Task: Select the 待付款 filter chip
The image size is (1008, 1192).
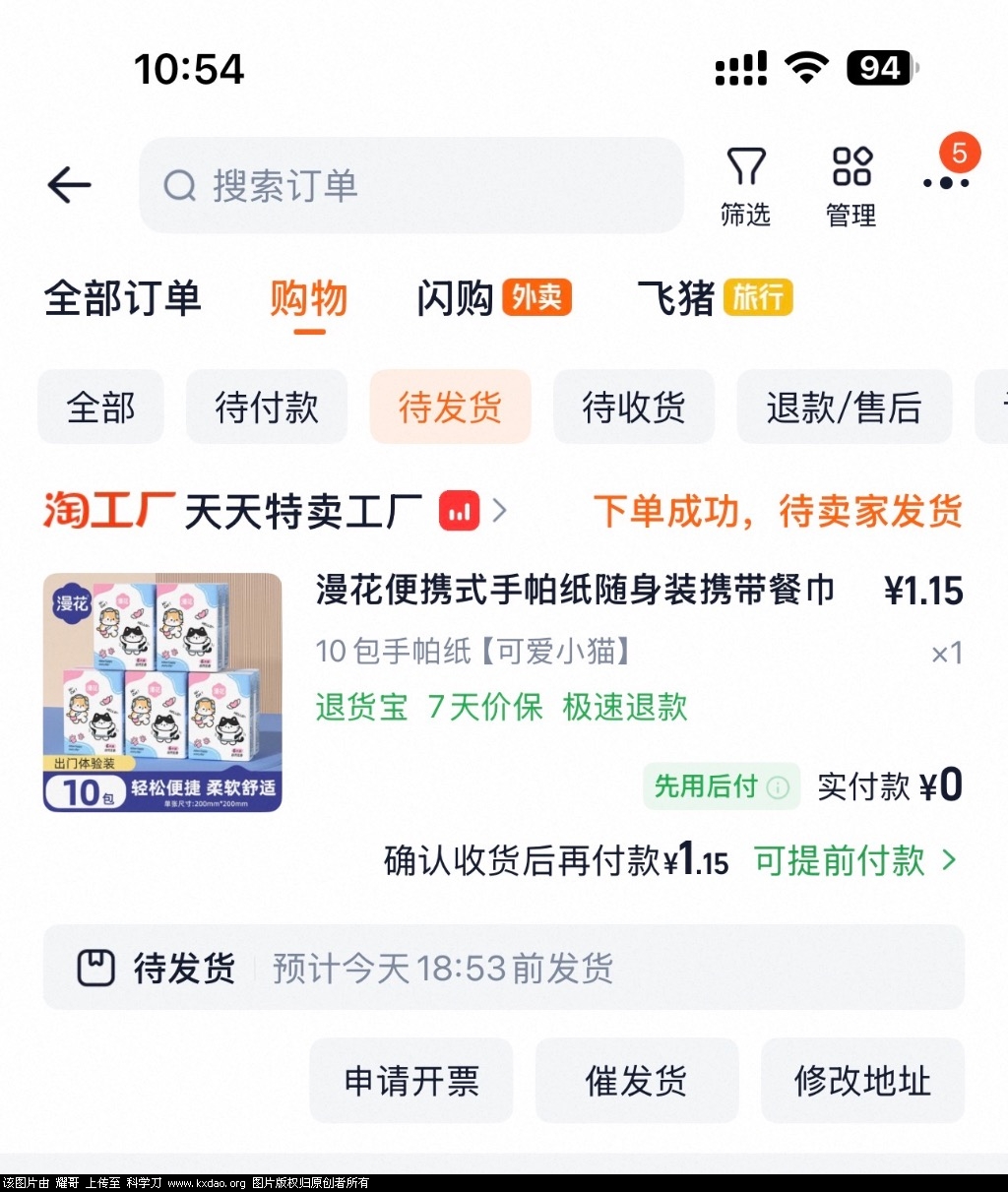Action: pos(267,407)
